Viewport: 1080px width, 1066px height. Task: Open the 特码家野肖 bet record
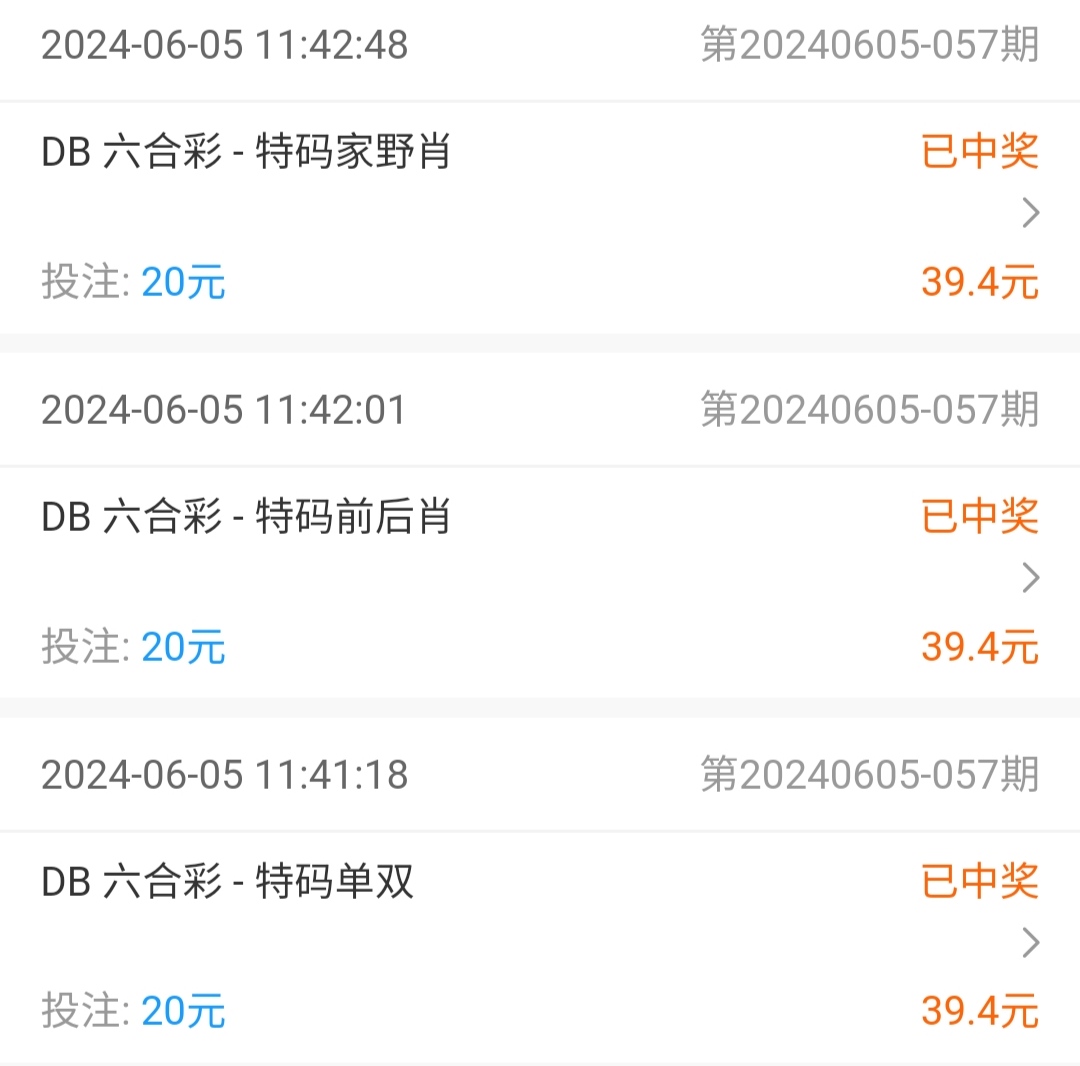pos(1030,213)
